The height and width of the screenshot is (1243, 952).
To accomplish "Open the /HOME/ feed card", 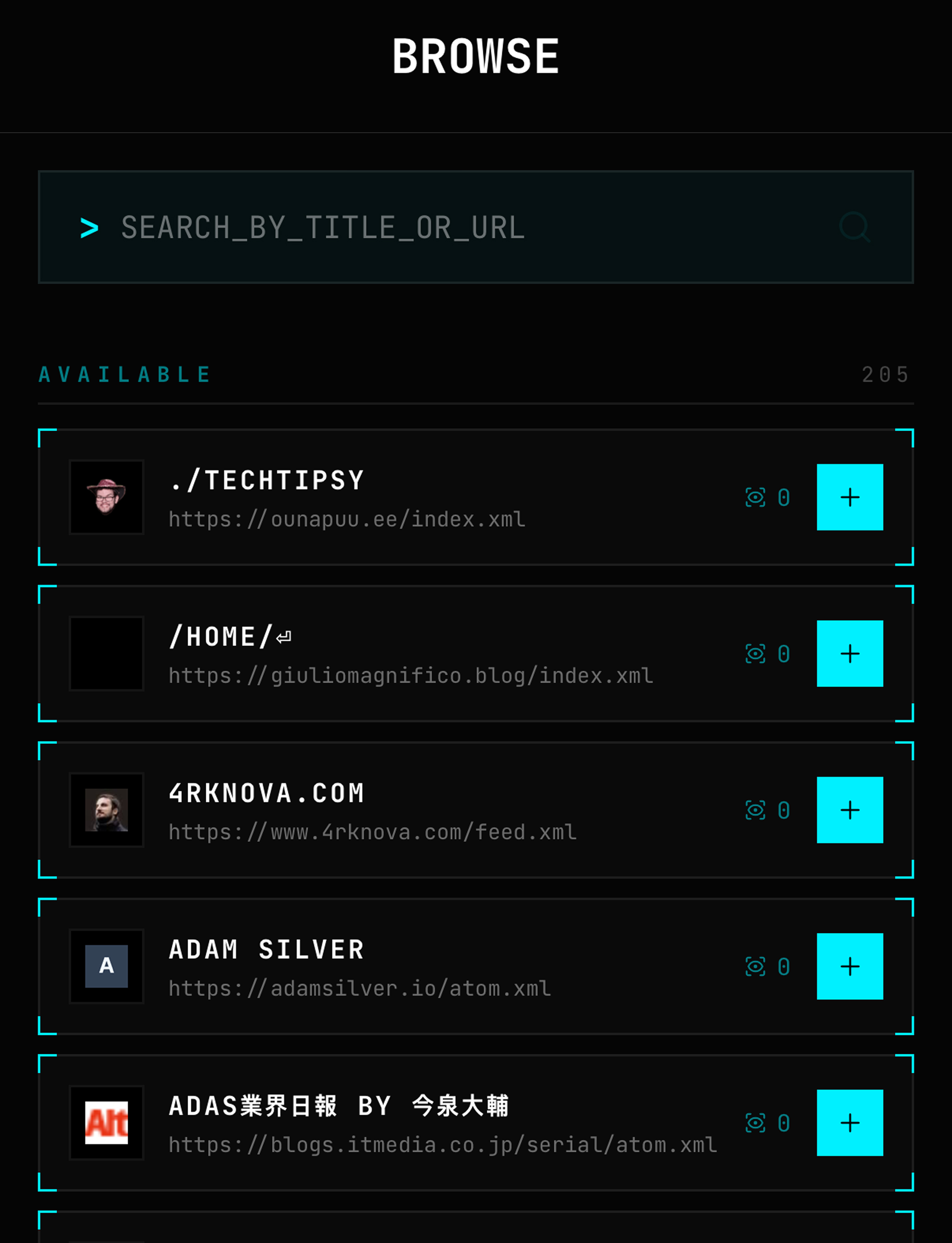I will tap(397, 654).
